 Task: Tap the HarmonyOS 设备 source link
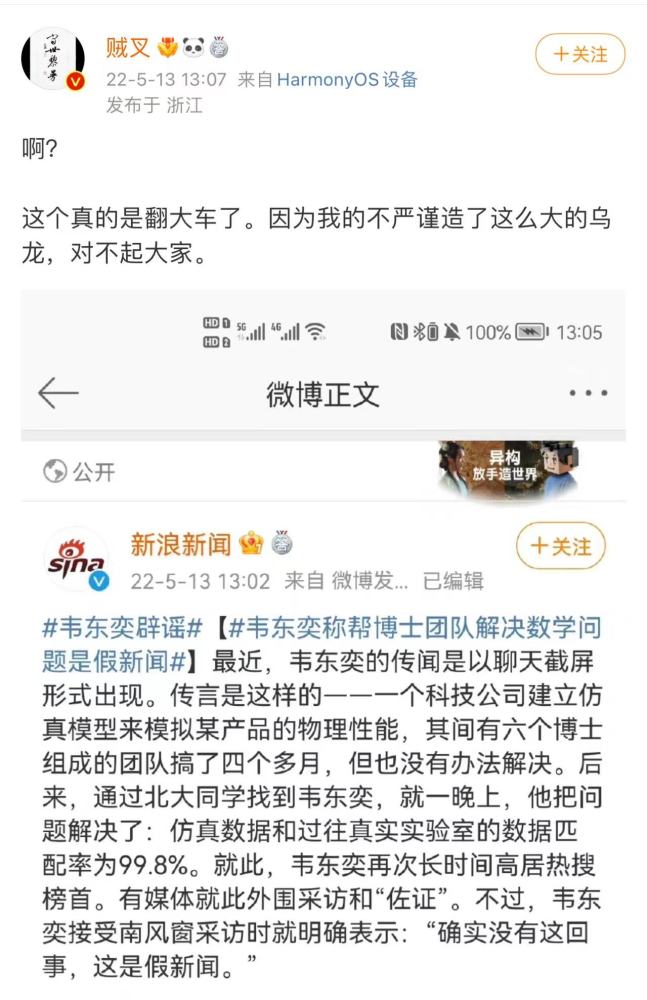pos(347,79)
